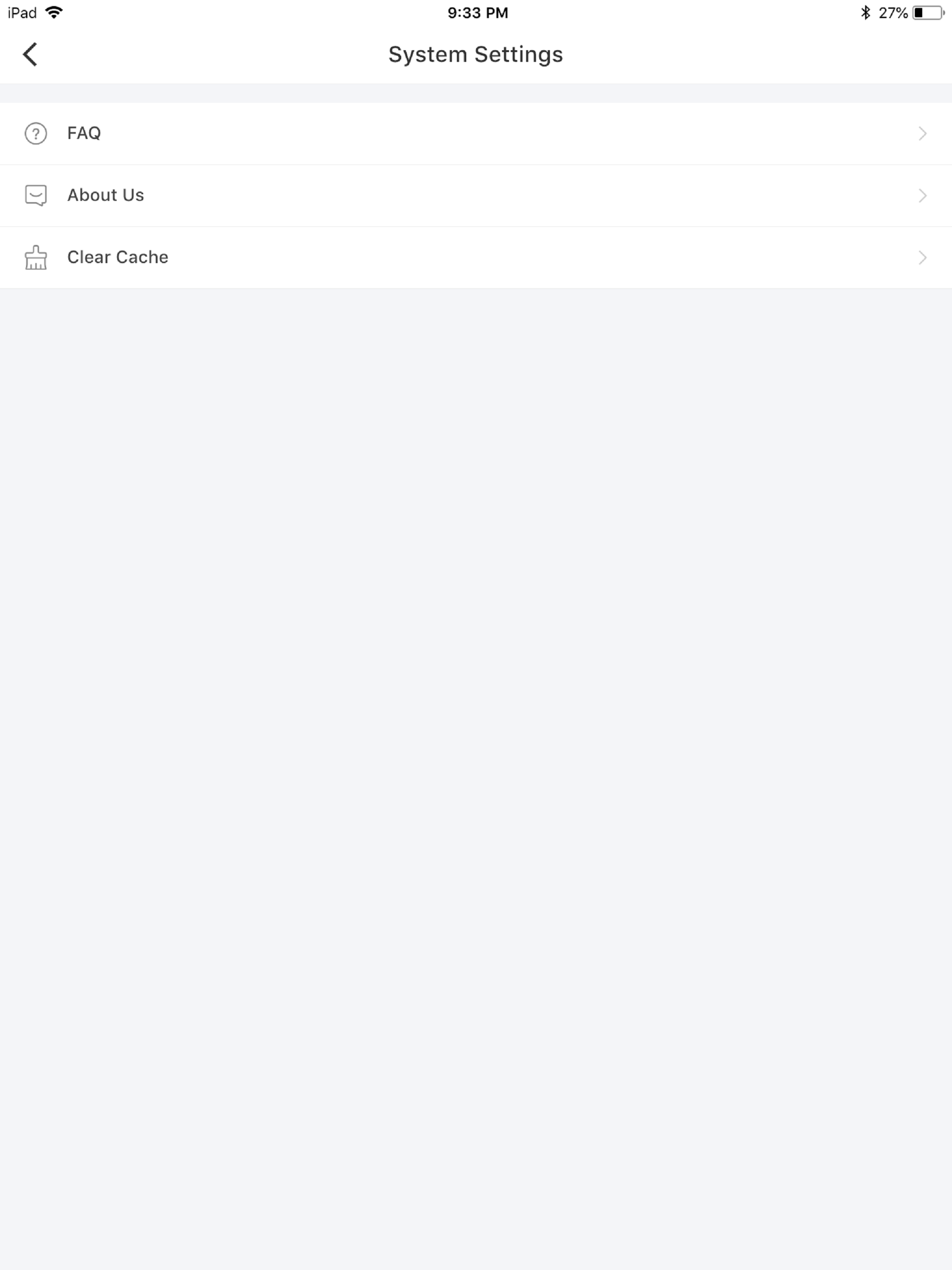
Task: Expand the About Us row chevron
Action: point(922,195)
